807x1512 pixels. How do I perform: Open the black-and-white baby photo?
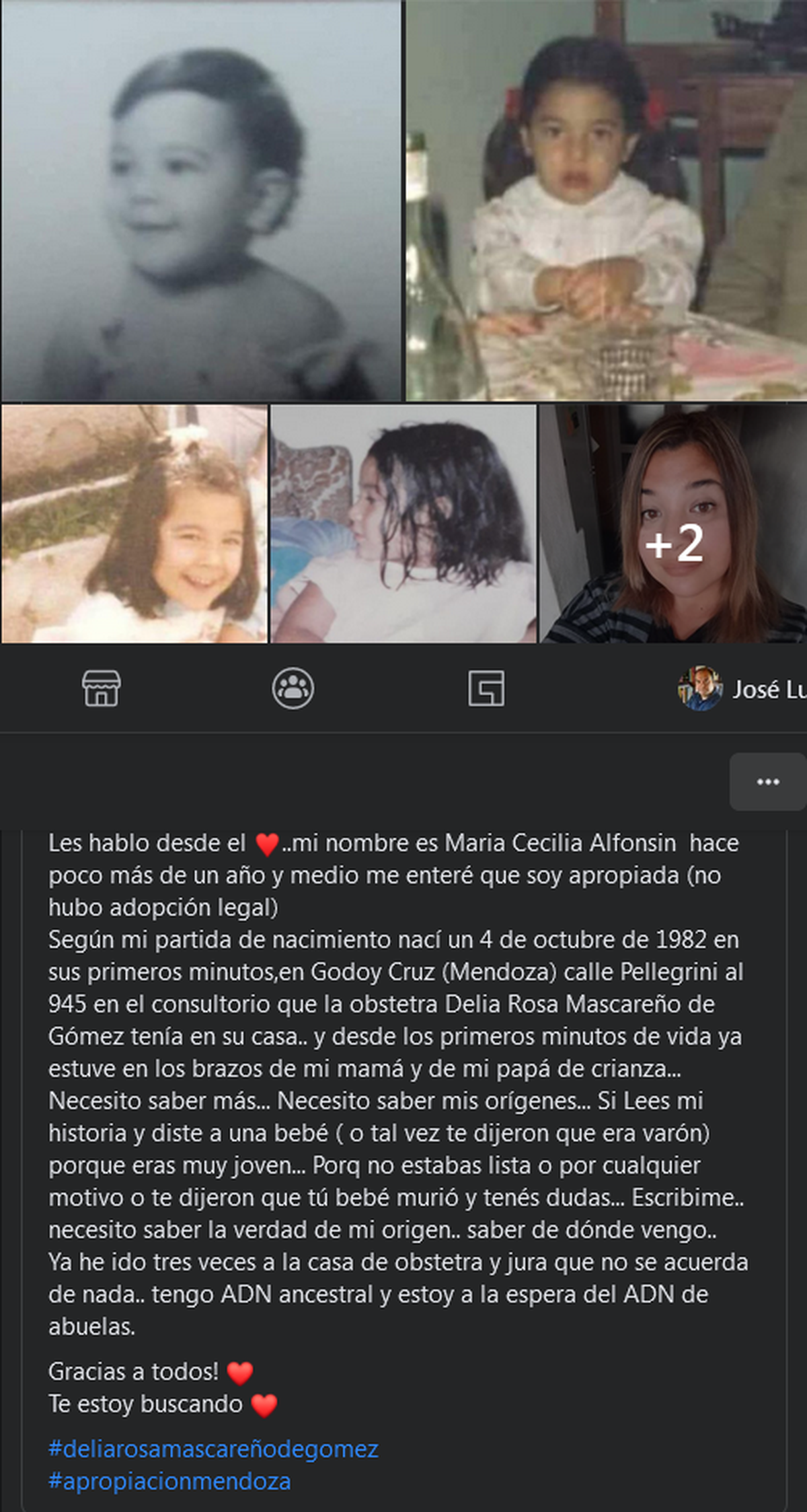click(x=200, y=201)
